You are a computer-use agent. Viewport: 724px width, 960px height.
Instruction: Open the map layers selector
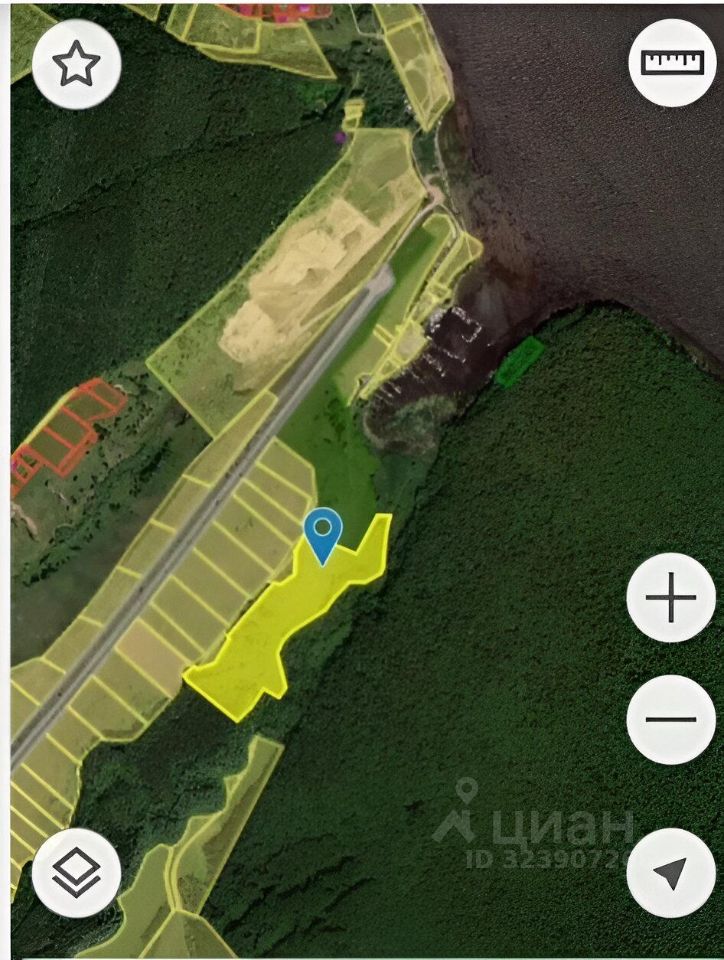tap(77, 873)
